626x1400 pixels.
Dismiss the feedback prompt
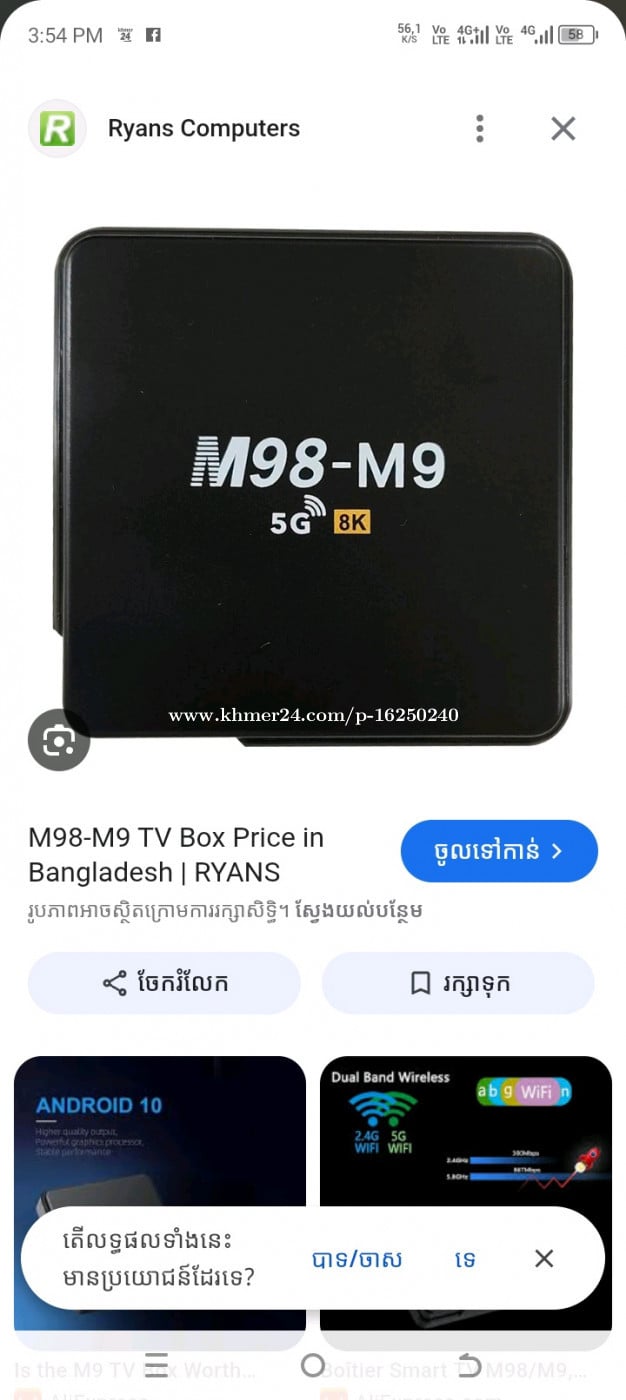tap(544, 1259)
